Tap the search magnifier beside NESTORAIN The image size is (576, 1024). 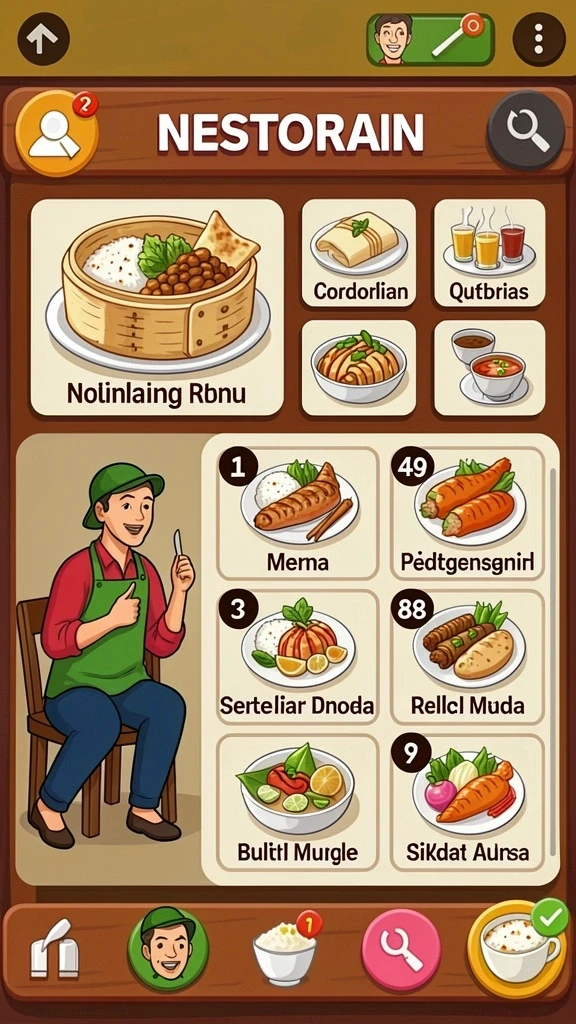coord(525,131)
